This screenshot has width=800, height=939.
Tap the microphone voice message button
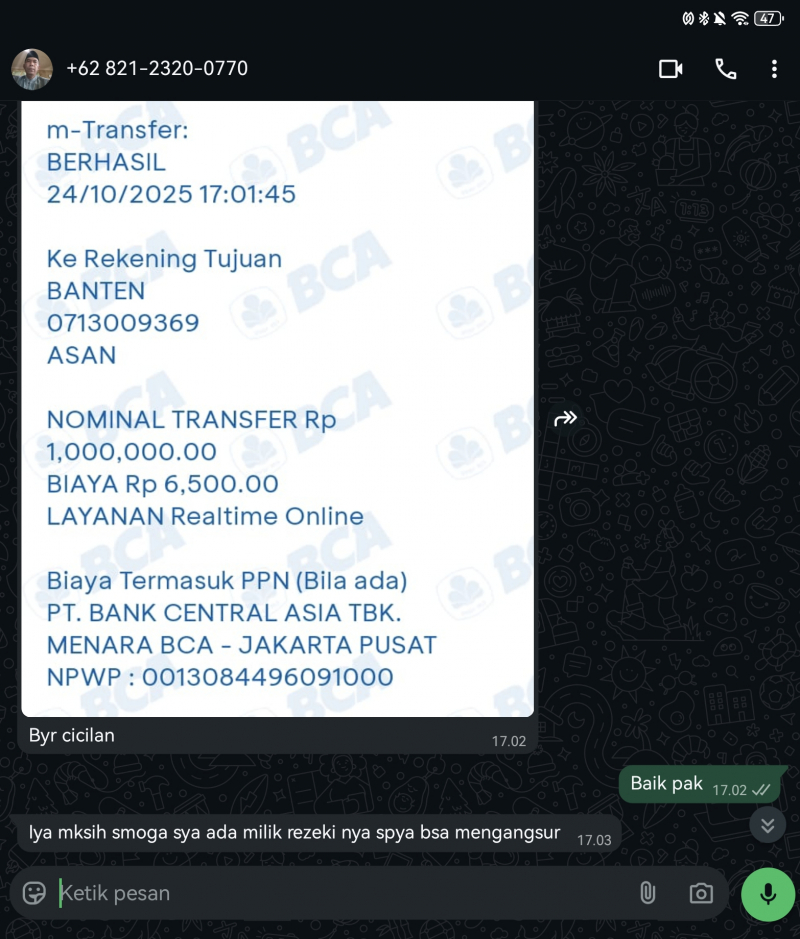pyautogui.click(x=767, y=893)
